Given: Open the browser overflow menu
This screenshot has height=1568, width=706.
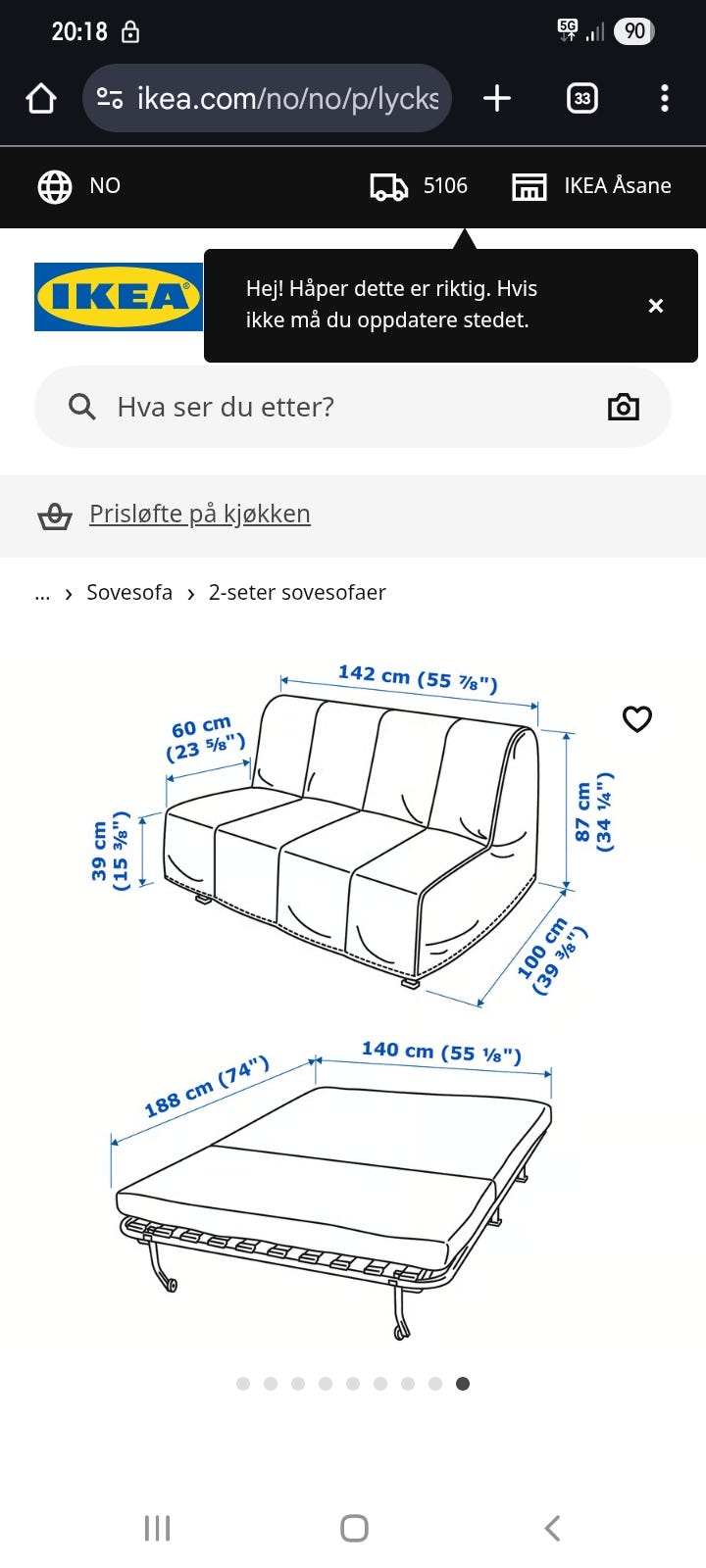Looking at the screenshot, I should 666,98.
